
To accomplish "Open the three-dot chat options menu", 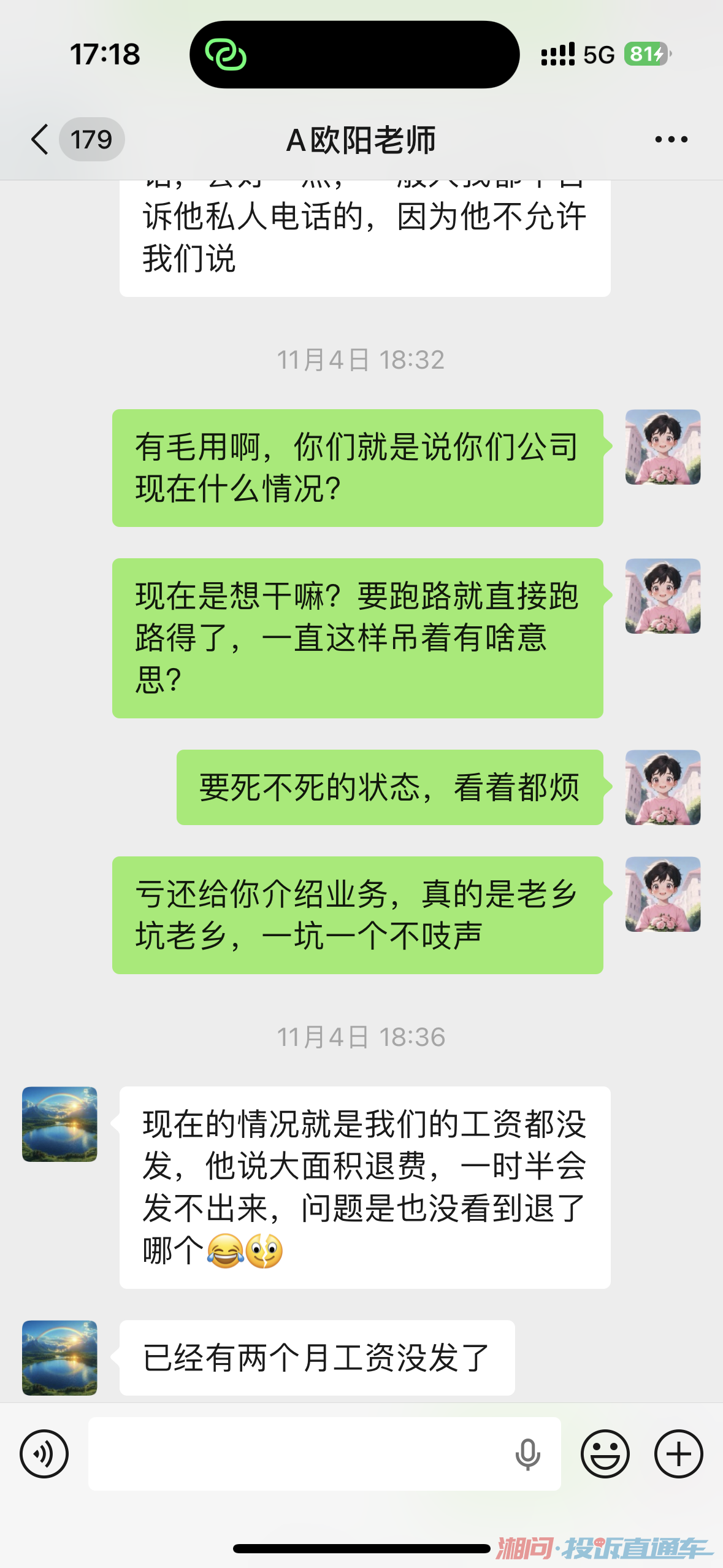I will [671, 139].
